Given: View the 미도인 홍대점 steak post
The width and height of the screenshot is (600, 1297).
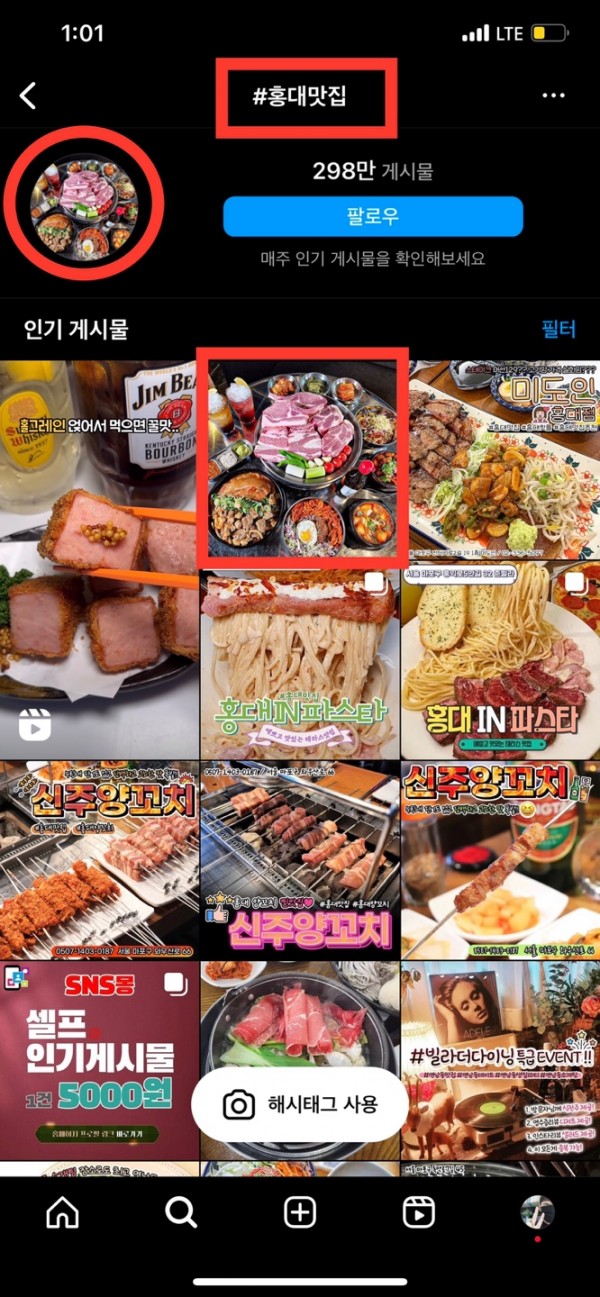Looking at the screenshot, I should (501, 460).
